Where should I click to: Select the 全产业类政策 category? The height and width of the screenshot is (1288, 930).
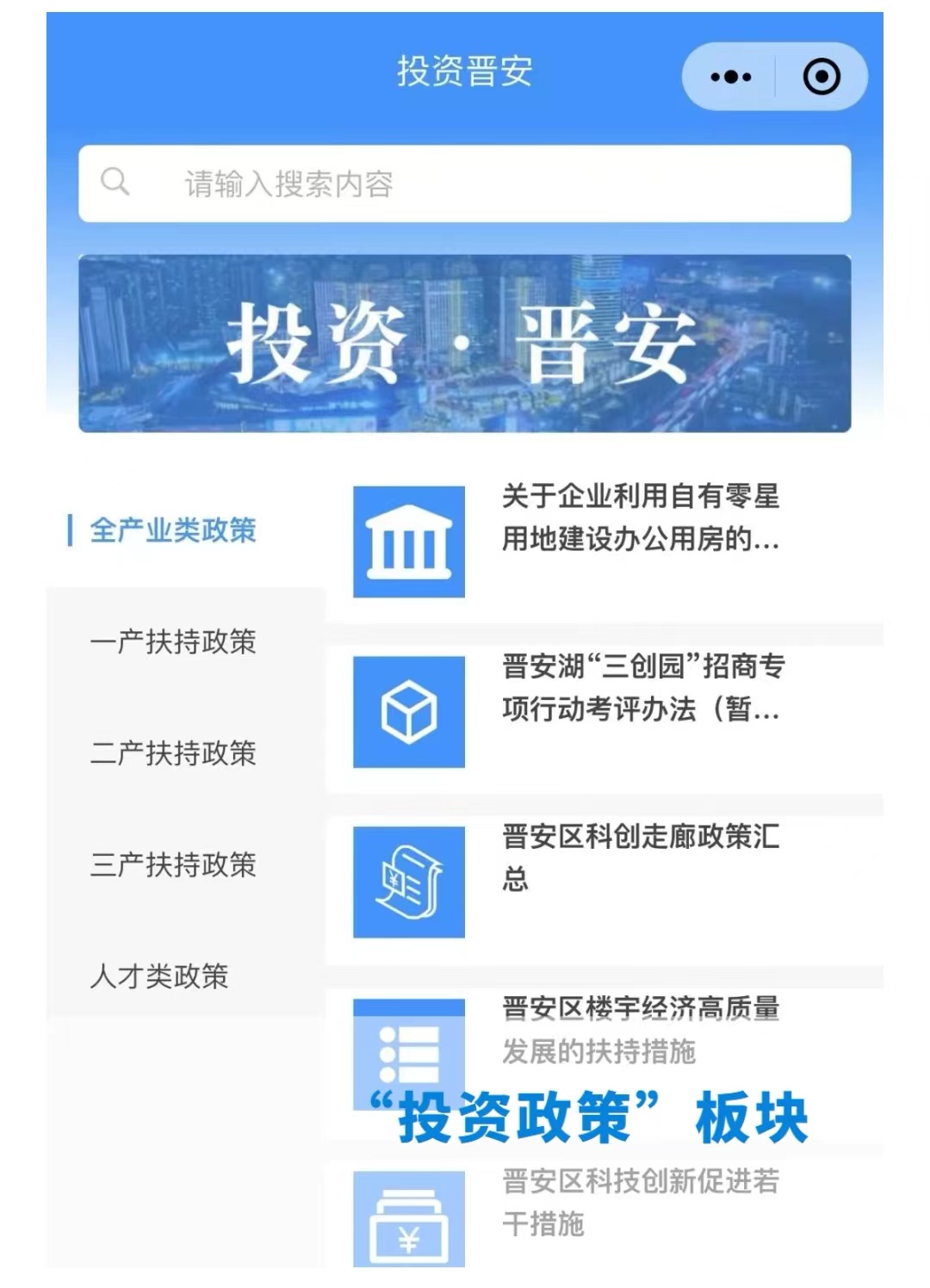(x=173, y=530)
